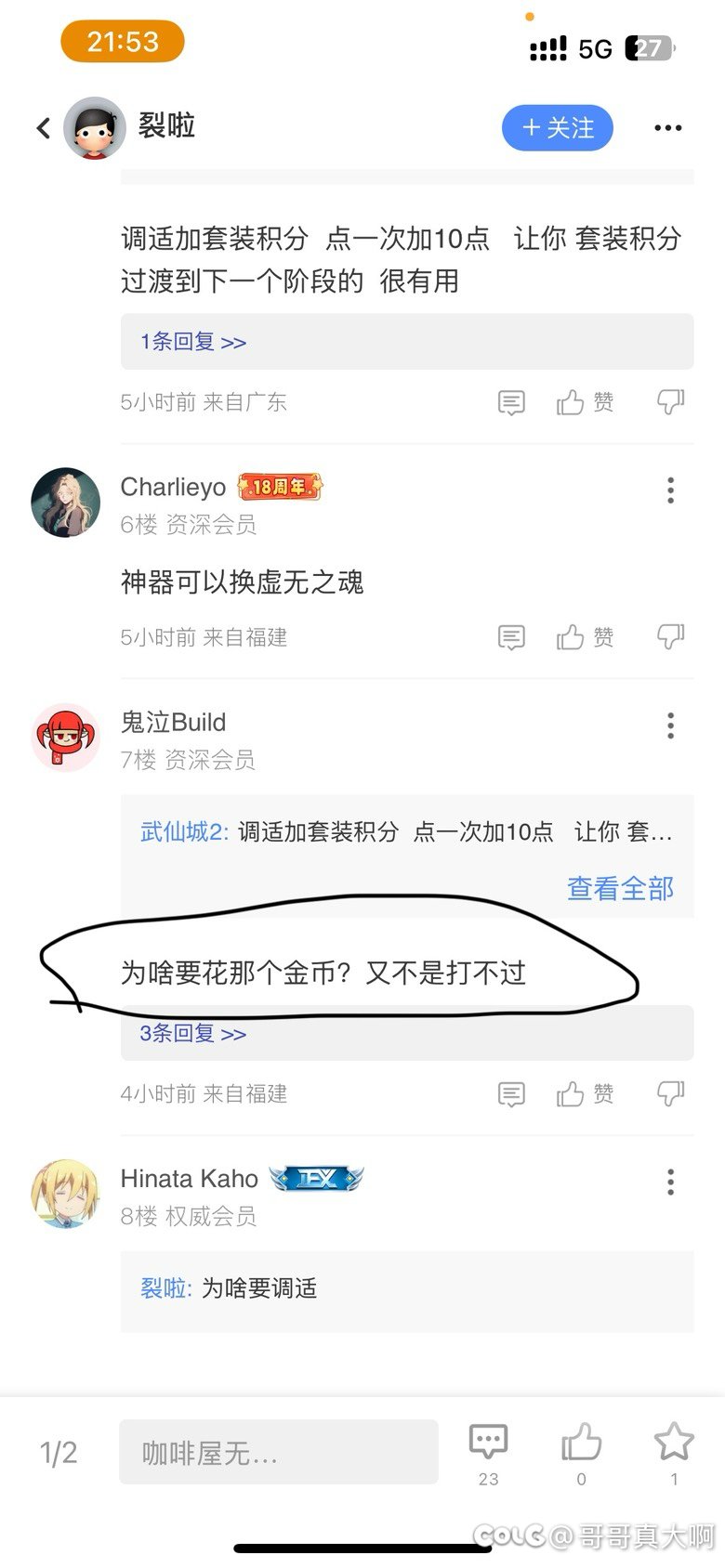Go back using the top-left arrow
Viewport: 725px width, 1568px height.
point(43,128)
